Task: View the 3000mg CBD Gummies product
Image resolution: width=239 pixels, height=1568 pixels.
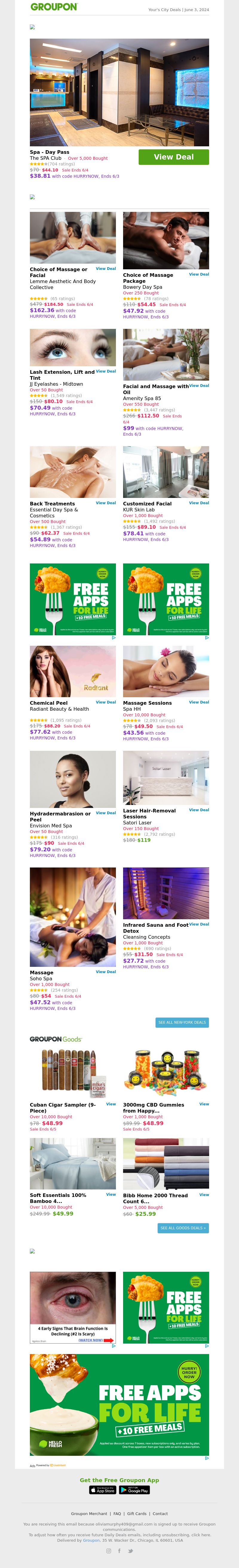Action: pos(204,1104)
